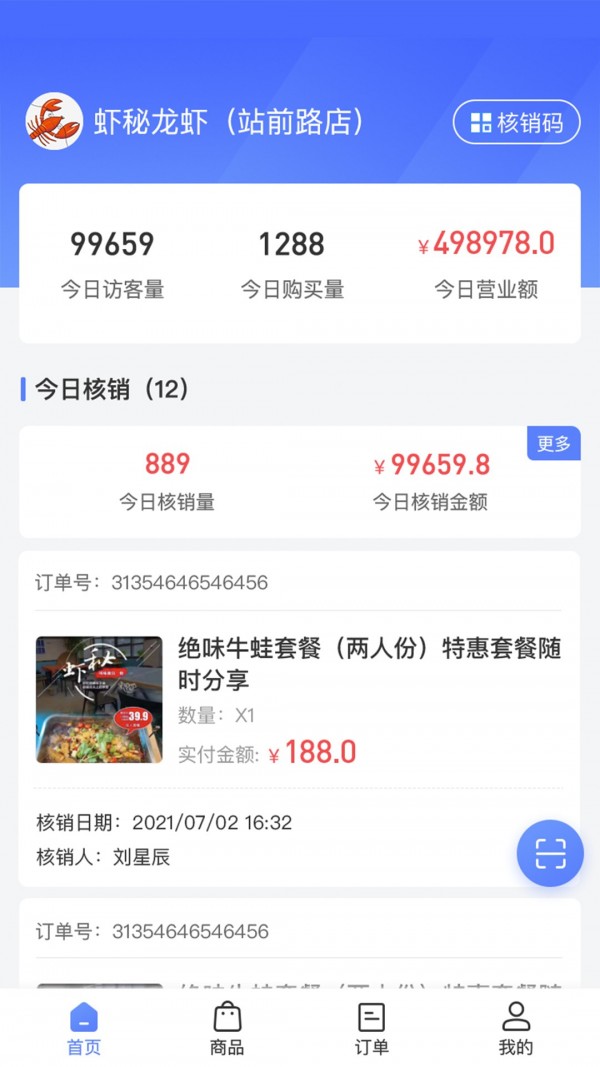
Task: Open the 核销码 verification code button
Action: [516, 123]
